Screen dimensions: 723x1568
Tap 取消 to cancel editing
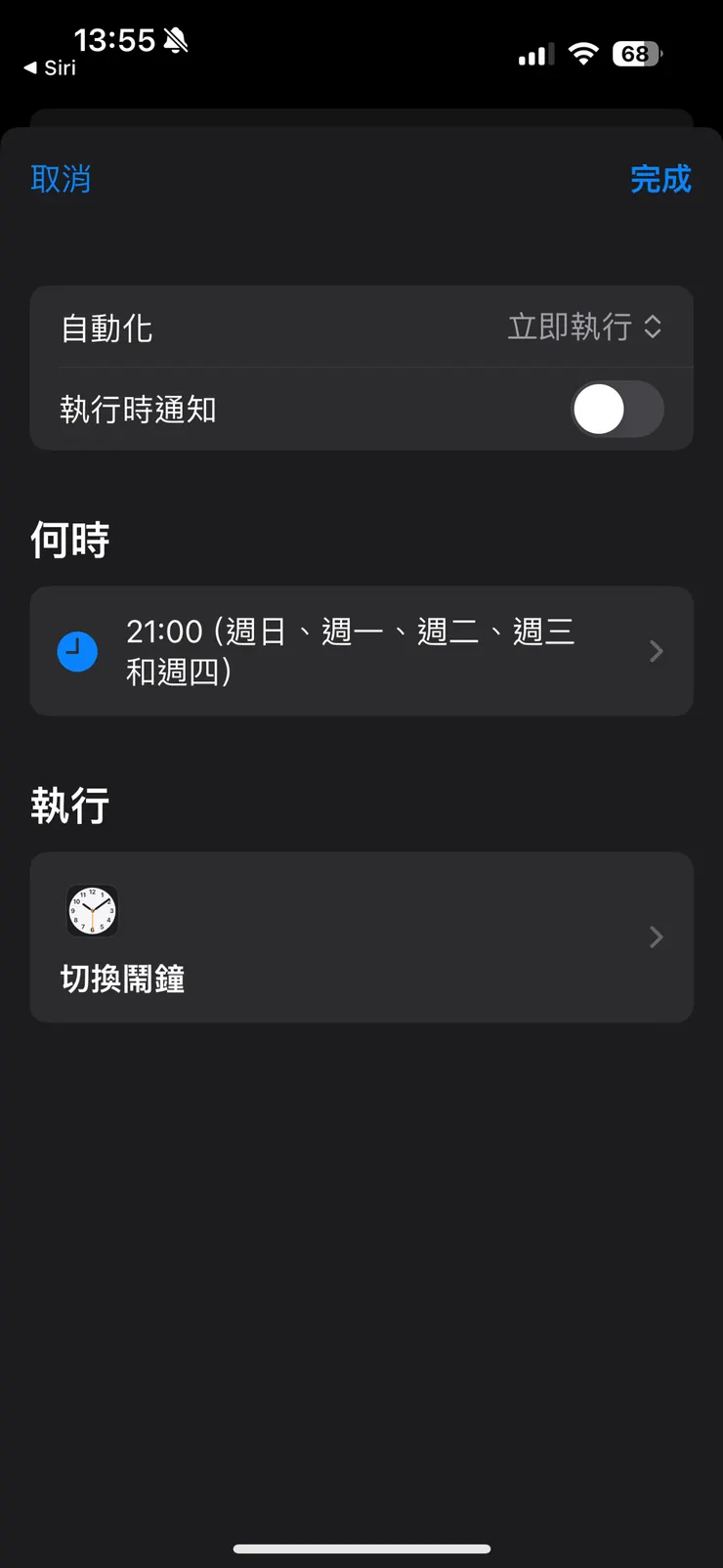click(x=61, y=179)
